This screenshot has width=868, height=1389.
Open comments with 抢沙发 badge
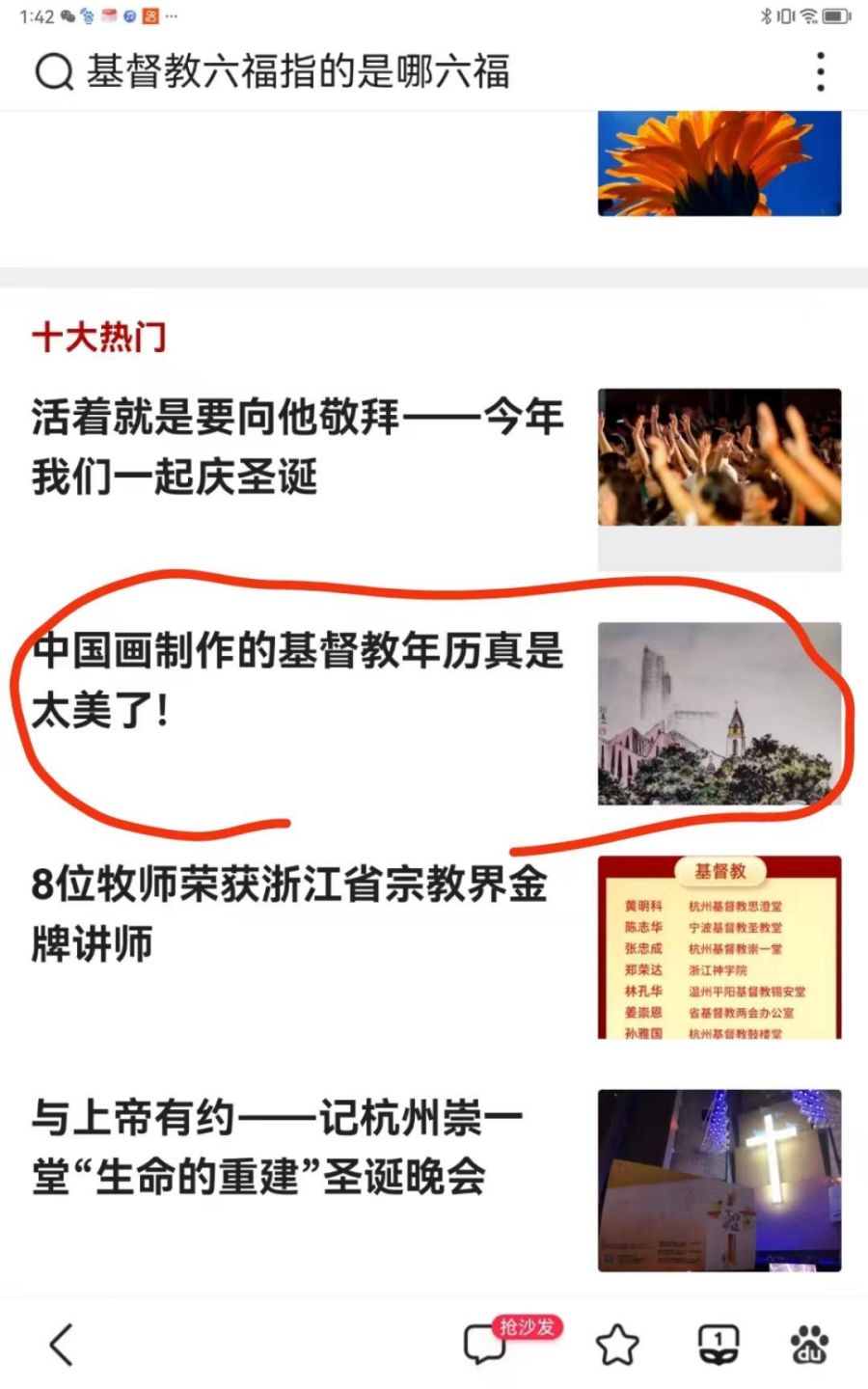(485, 1344)
